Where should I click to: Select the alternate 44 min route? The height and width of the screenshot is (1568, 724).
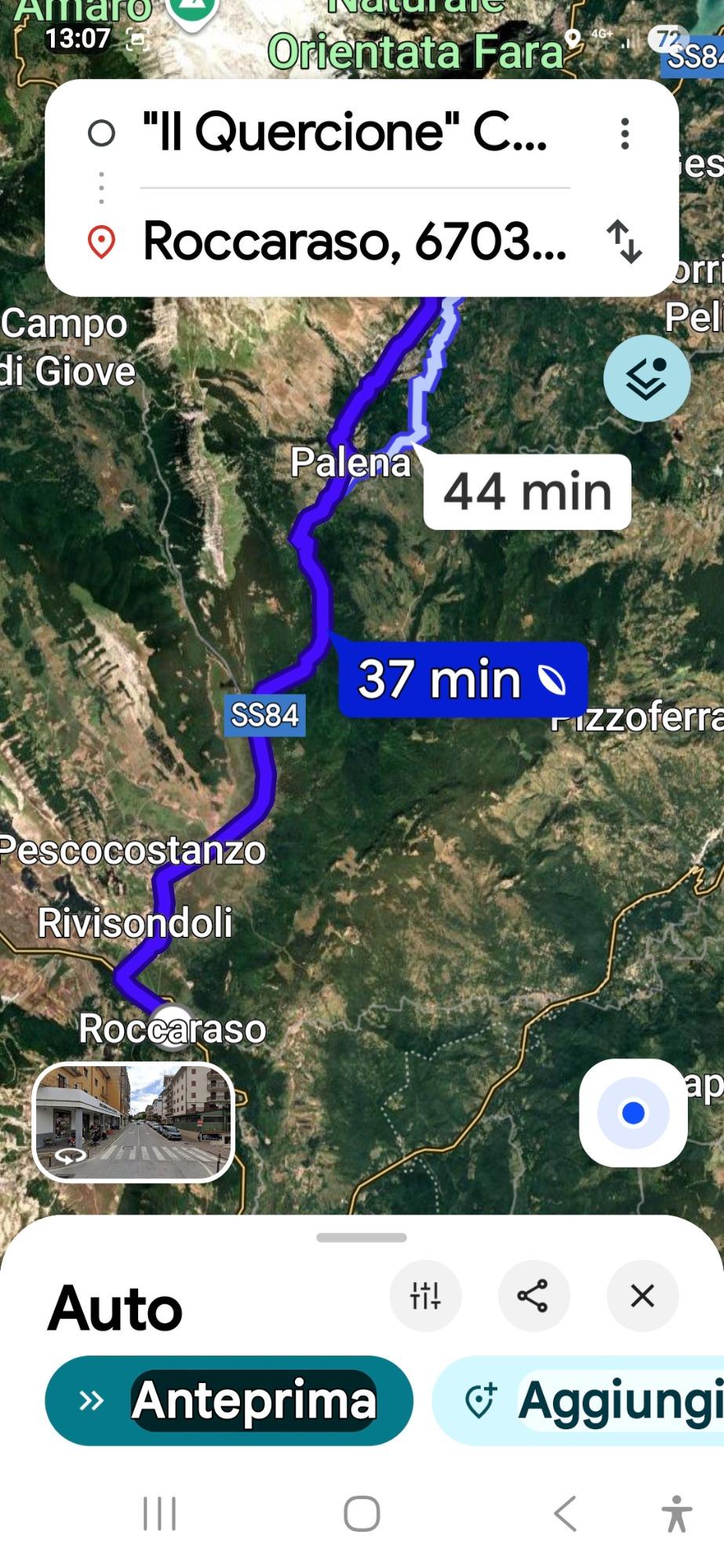click(527, 492)
